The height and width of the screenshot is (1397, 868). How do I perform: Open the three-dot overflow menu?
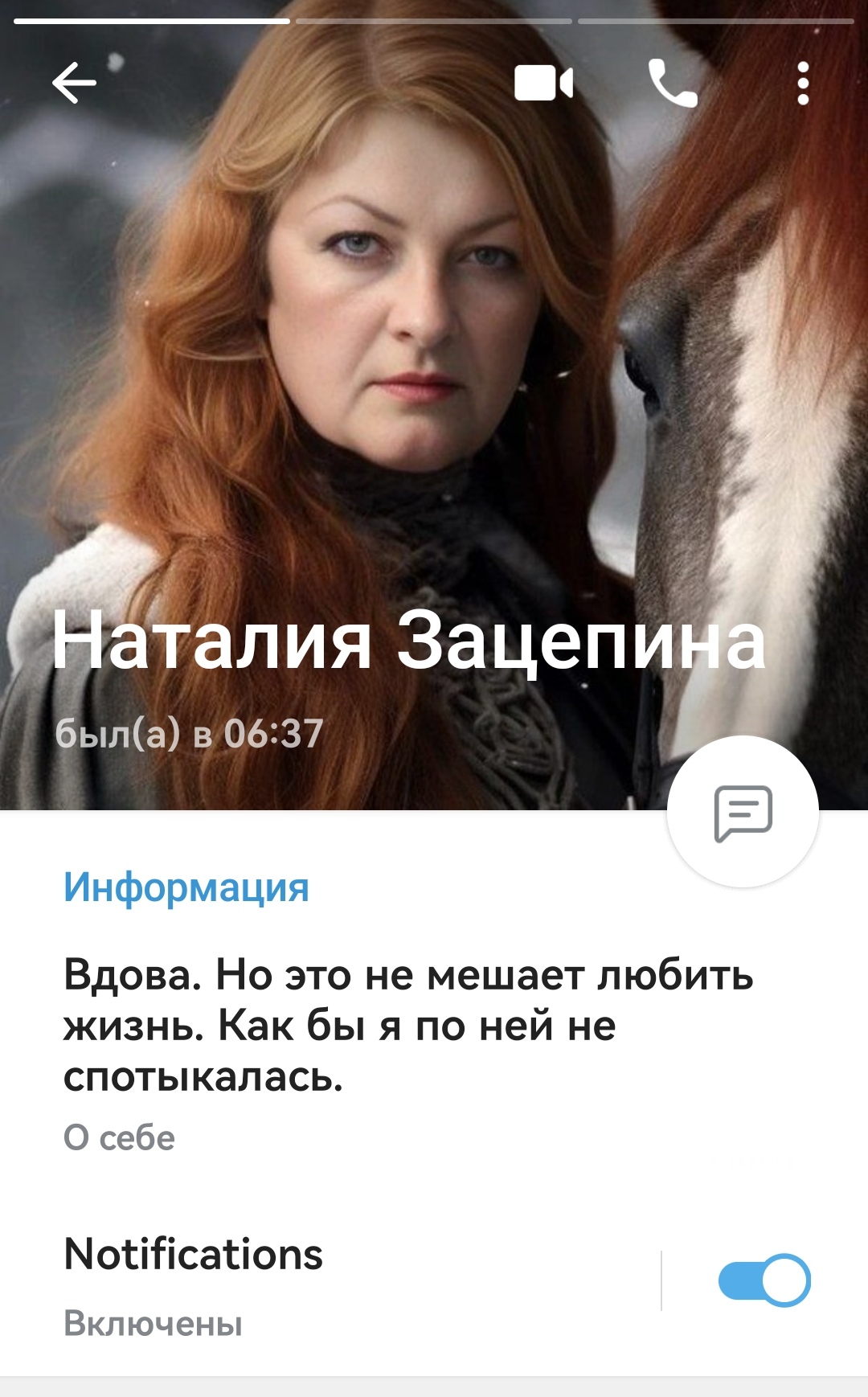coord(802,83)
